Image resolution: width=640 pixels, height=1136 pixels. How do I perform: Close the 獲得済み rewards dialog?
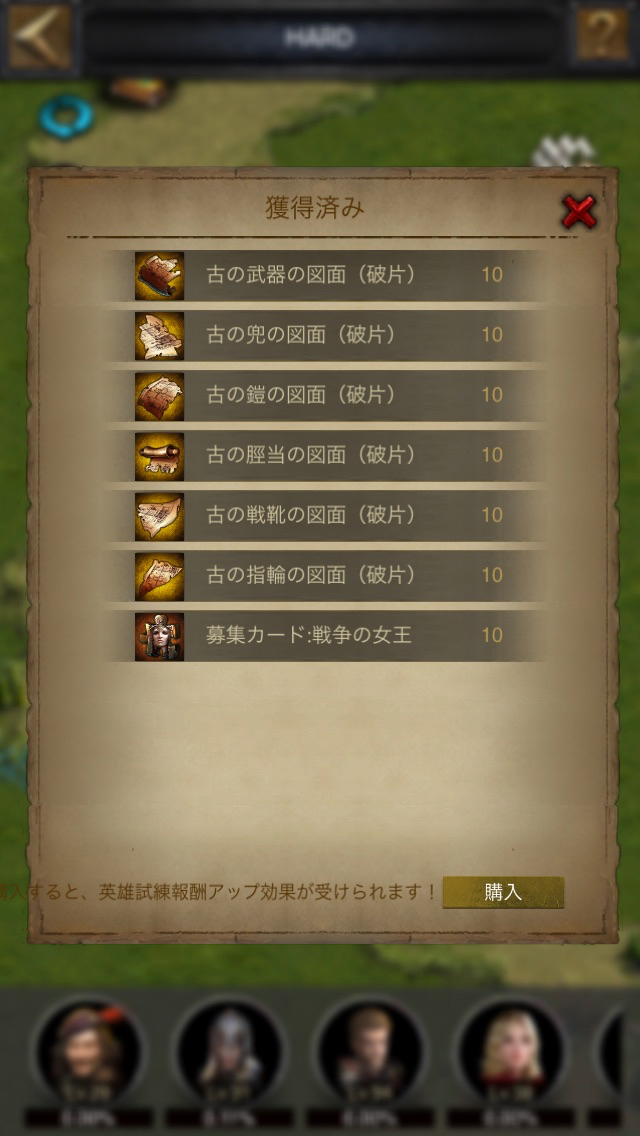point(578,212)
